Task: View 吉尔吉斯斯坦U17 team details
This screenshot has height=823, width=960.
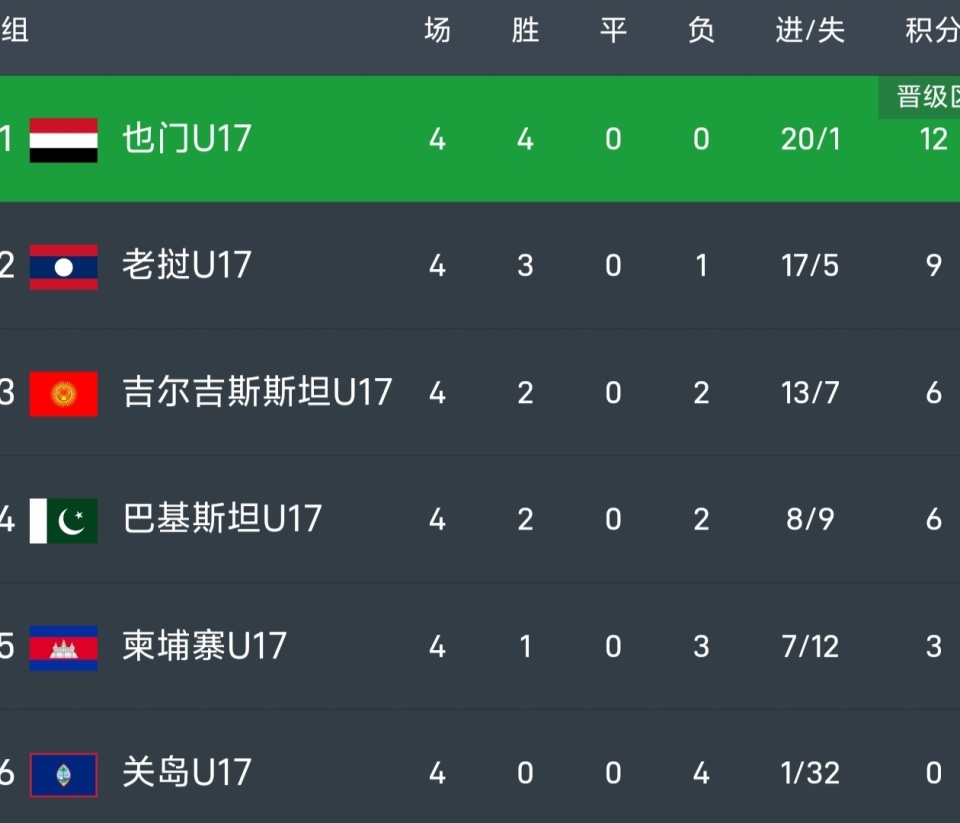Action: pyautogui.click(x=256, y=393)
